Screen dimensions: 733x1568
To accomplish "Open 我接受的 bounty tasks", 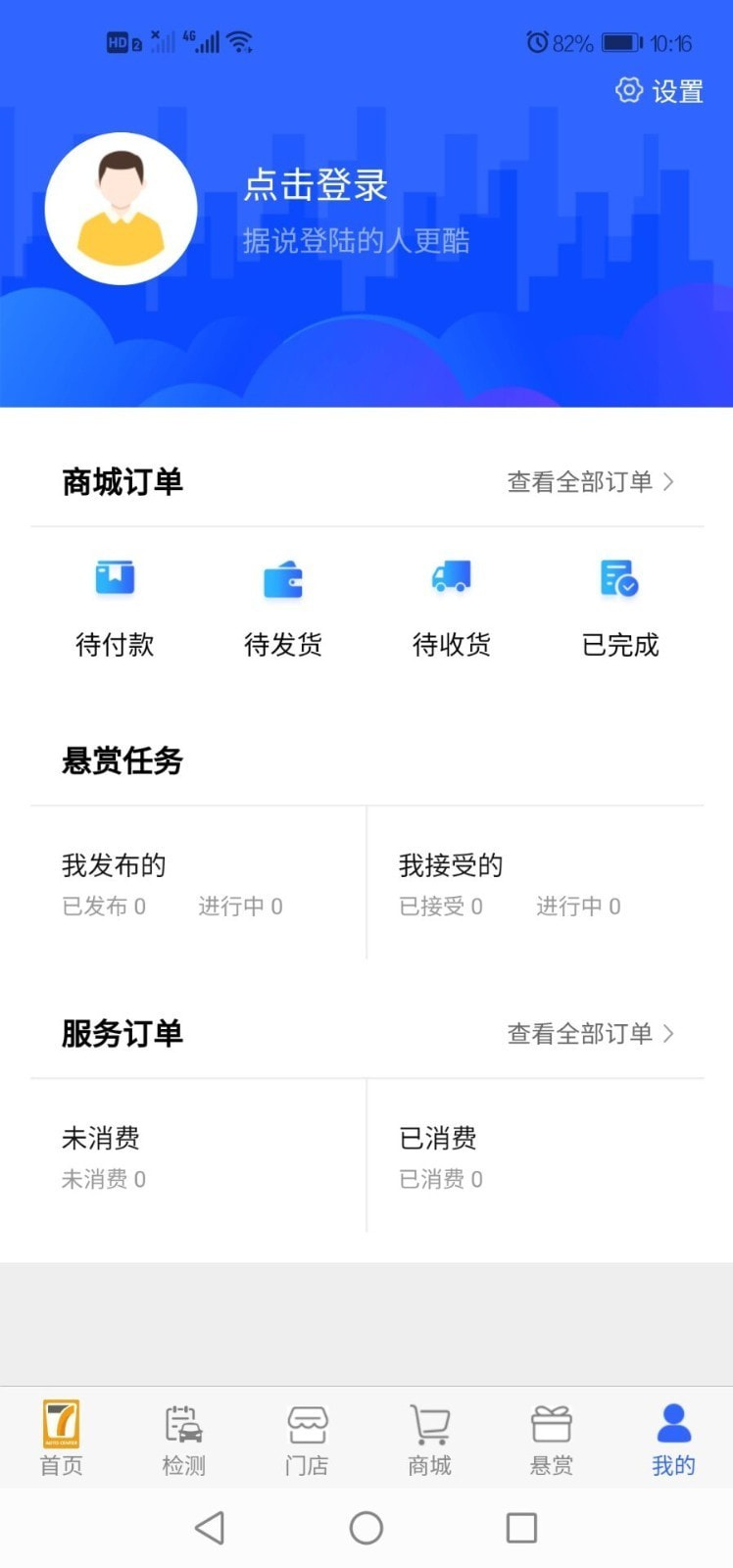I will click(x=535, y=884).
